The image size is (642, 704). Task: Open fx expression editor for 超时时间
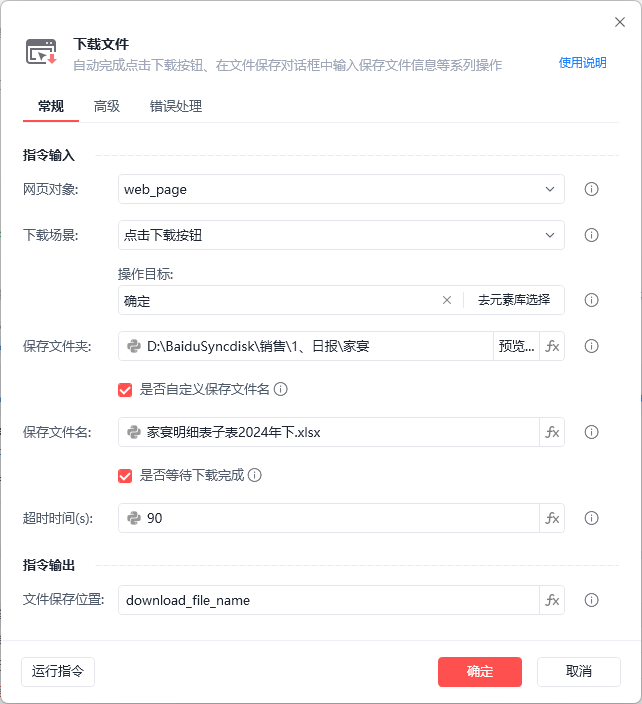[552, 518]
